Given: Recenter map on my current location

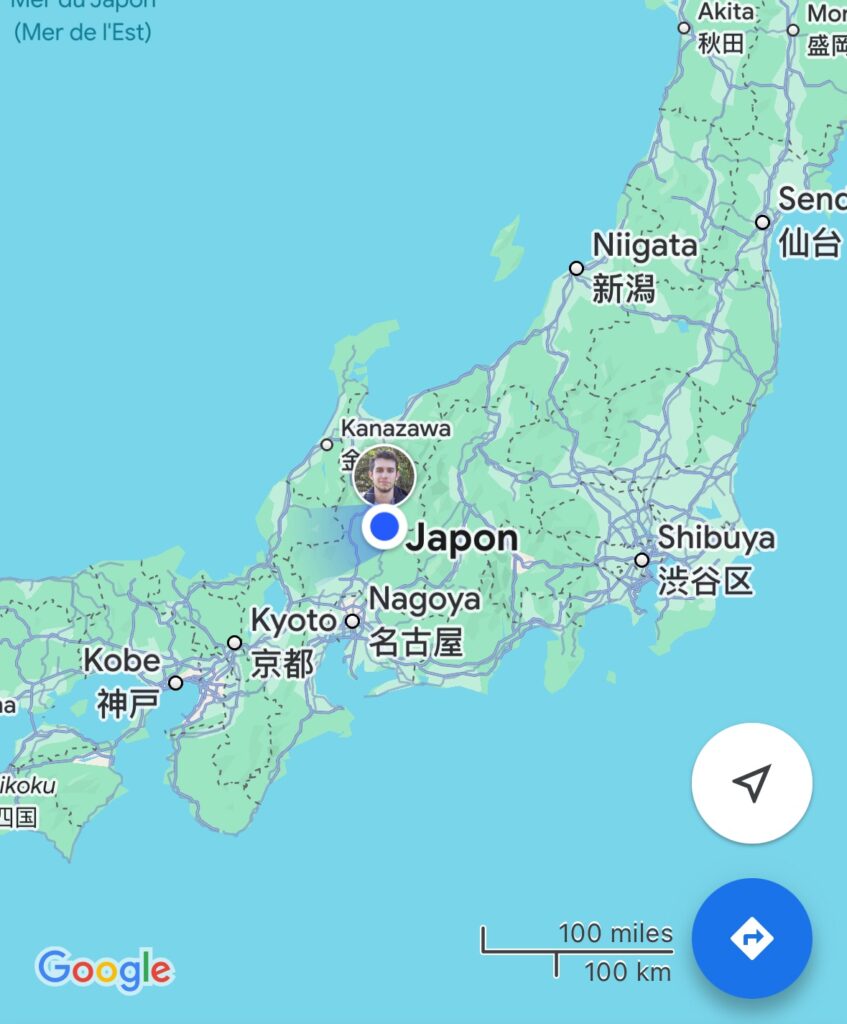Looking at the screenshot, I should 751,783.
